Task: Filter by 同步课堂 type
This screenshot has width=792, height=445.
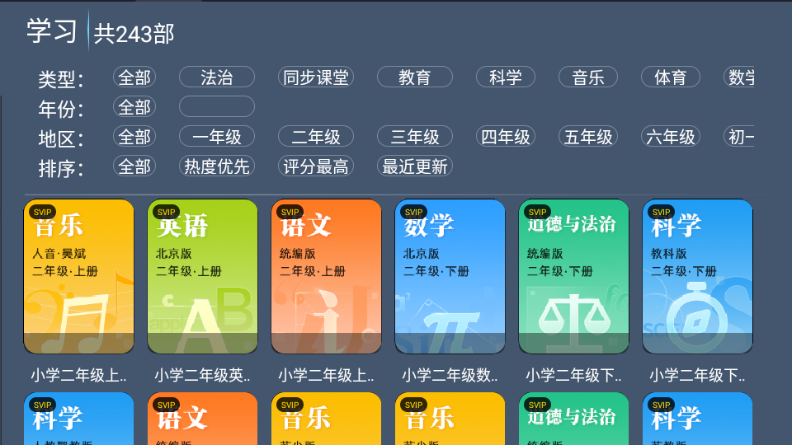Action: pos(315,77)
